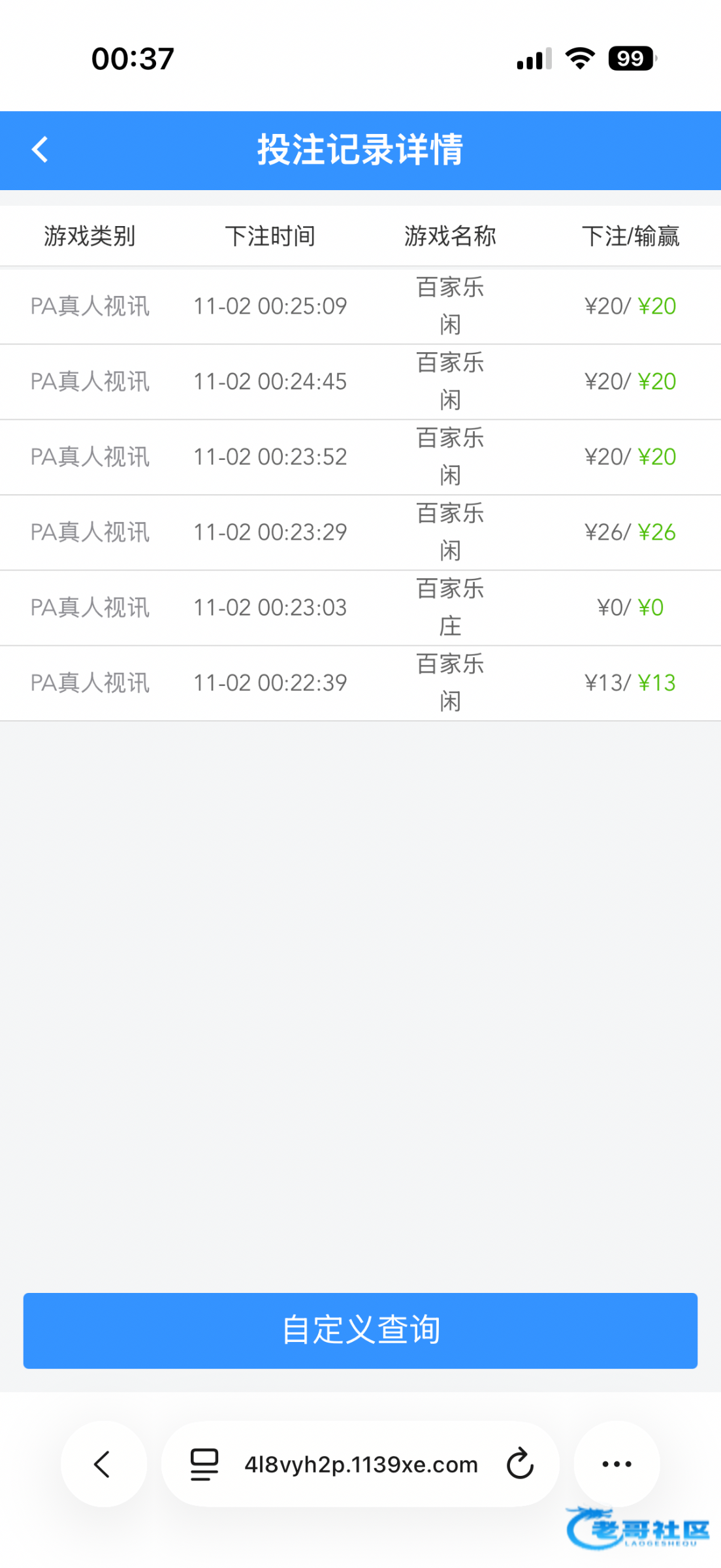Go back from 投注记录详情 page
The image size is (721, 1568).
point(40,150)
